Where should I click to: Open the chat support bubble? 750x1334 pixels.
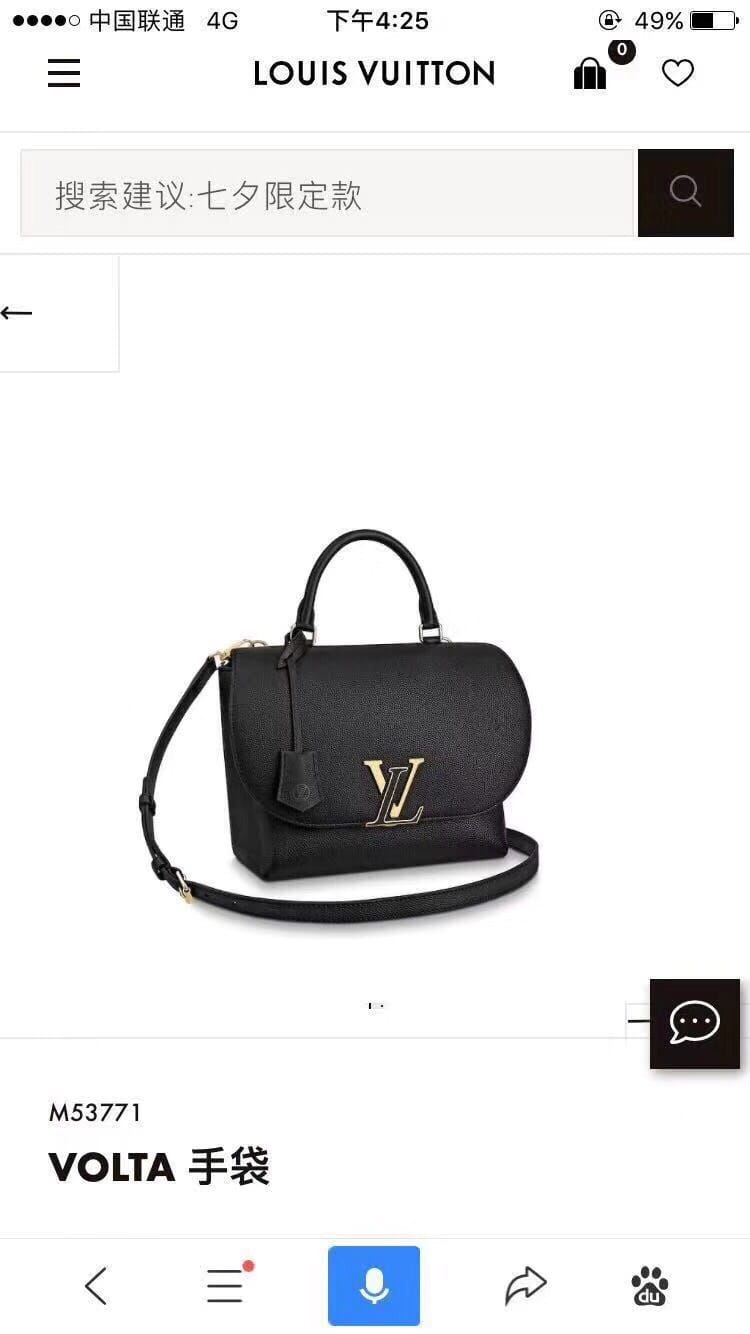(x=694, y=1023)
